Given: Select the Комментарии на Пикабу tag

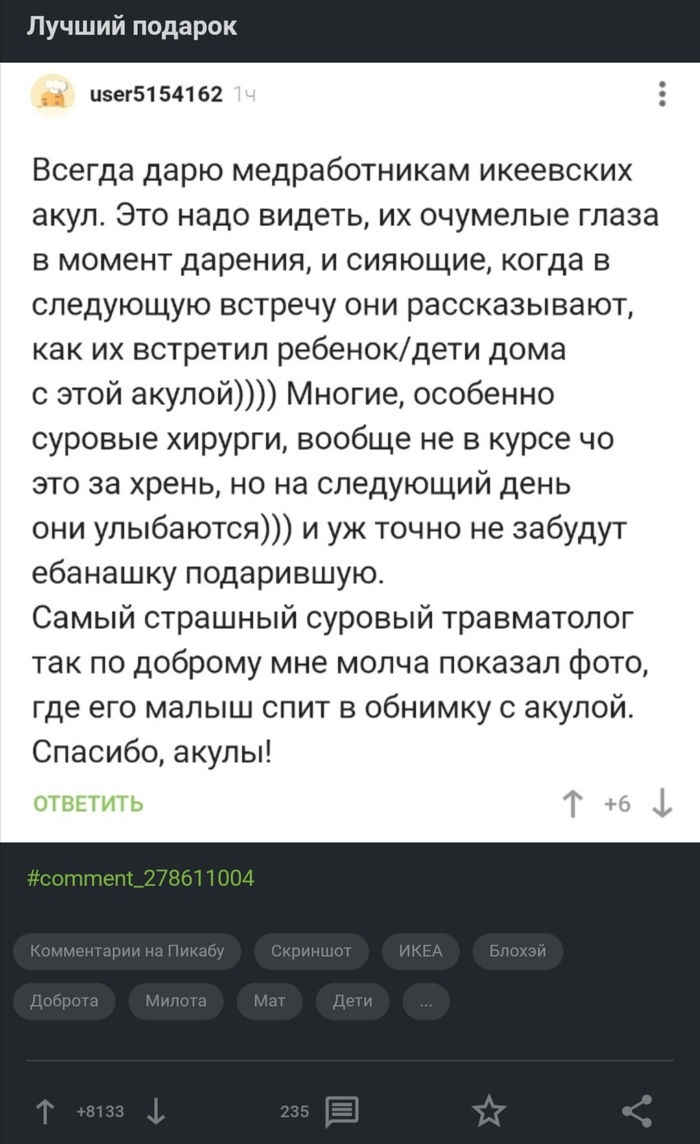Looking at the screenshot, I should point(127,951).
